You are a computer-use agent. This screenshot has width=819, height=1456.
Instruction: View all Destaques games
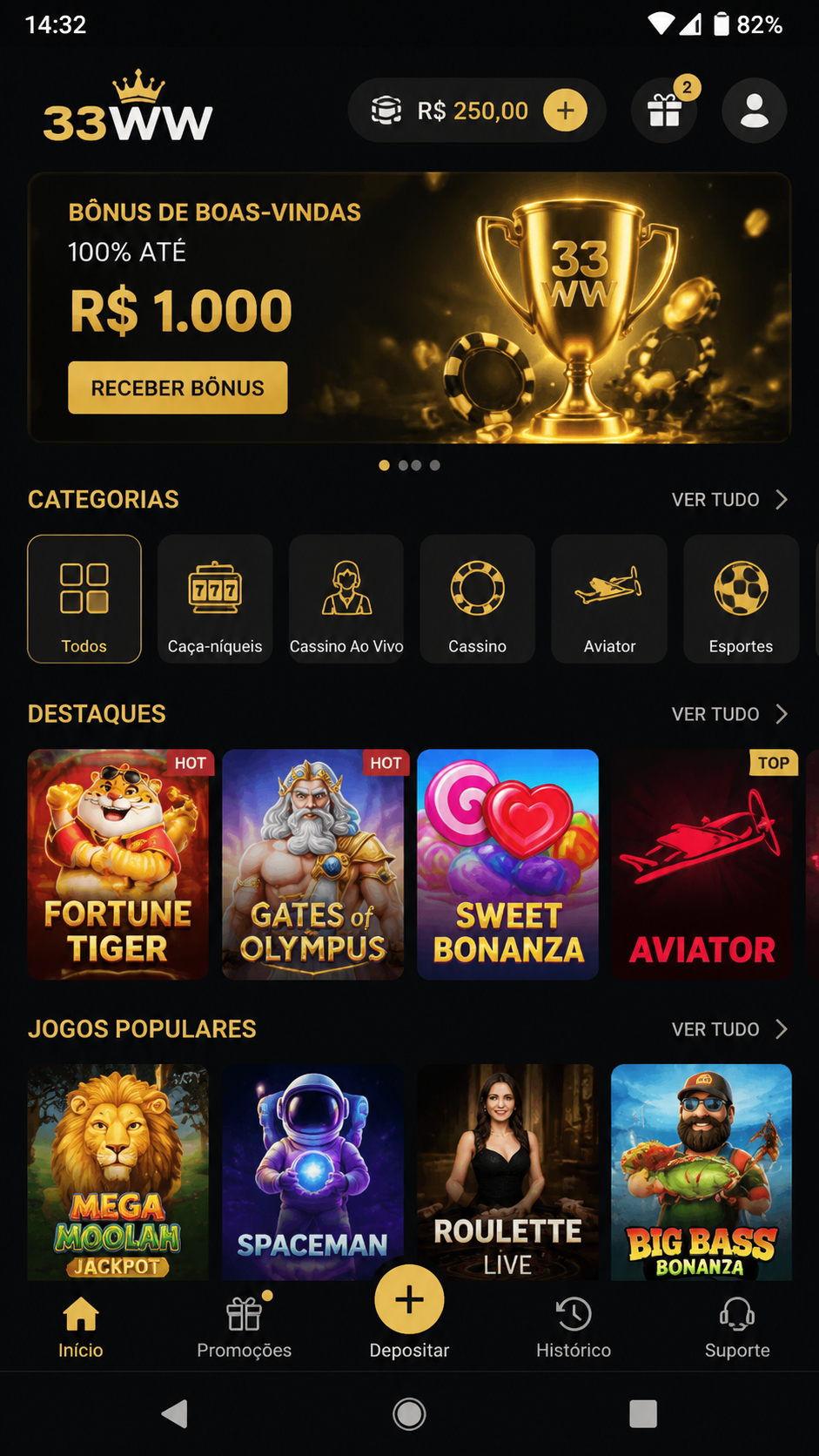pos(729,714)
